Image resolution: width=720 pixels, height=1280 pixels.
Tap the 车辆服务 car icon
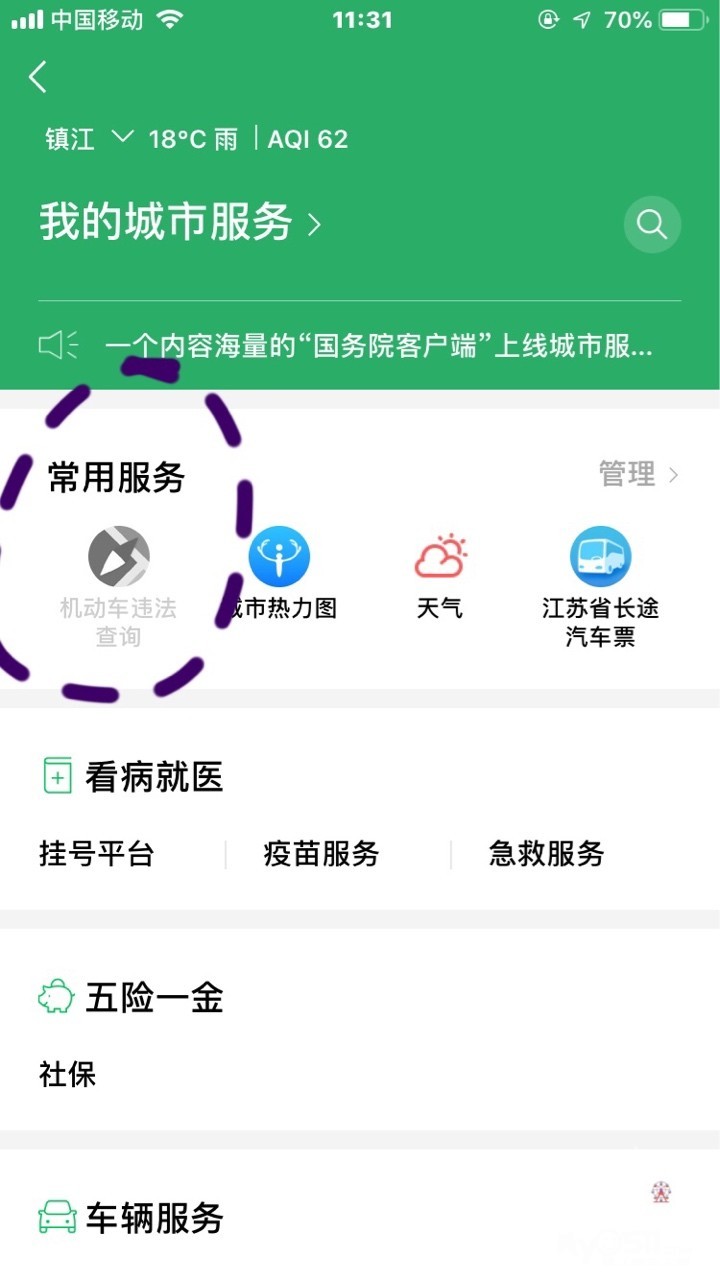coord(56,1219)
